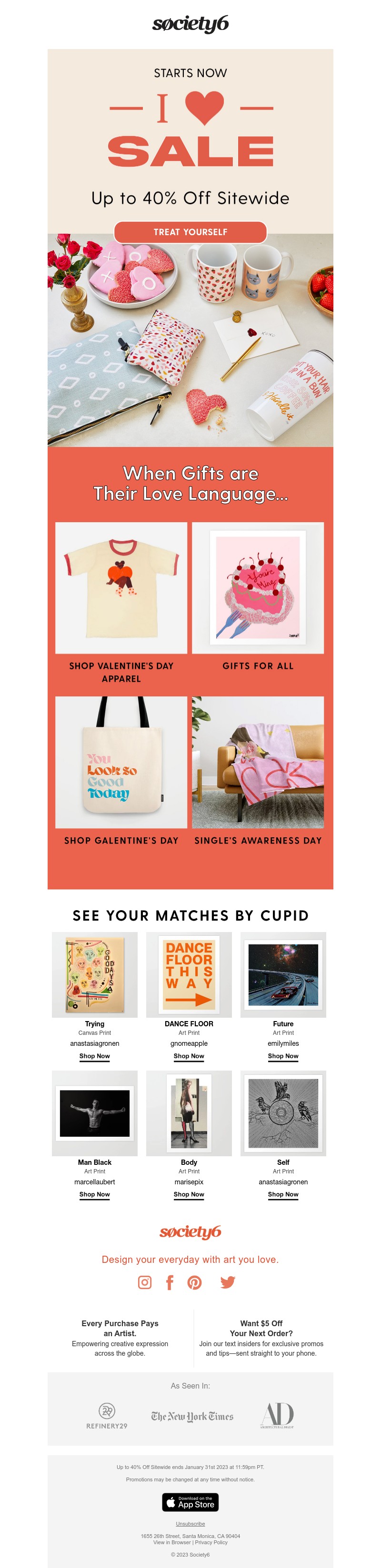The width and height of the screenshot is (381, 1568).
Task: Open the Instagram icon
Action: (x=145, y=1282)
